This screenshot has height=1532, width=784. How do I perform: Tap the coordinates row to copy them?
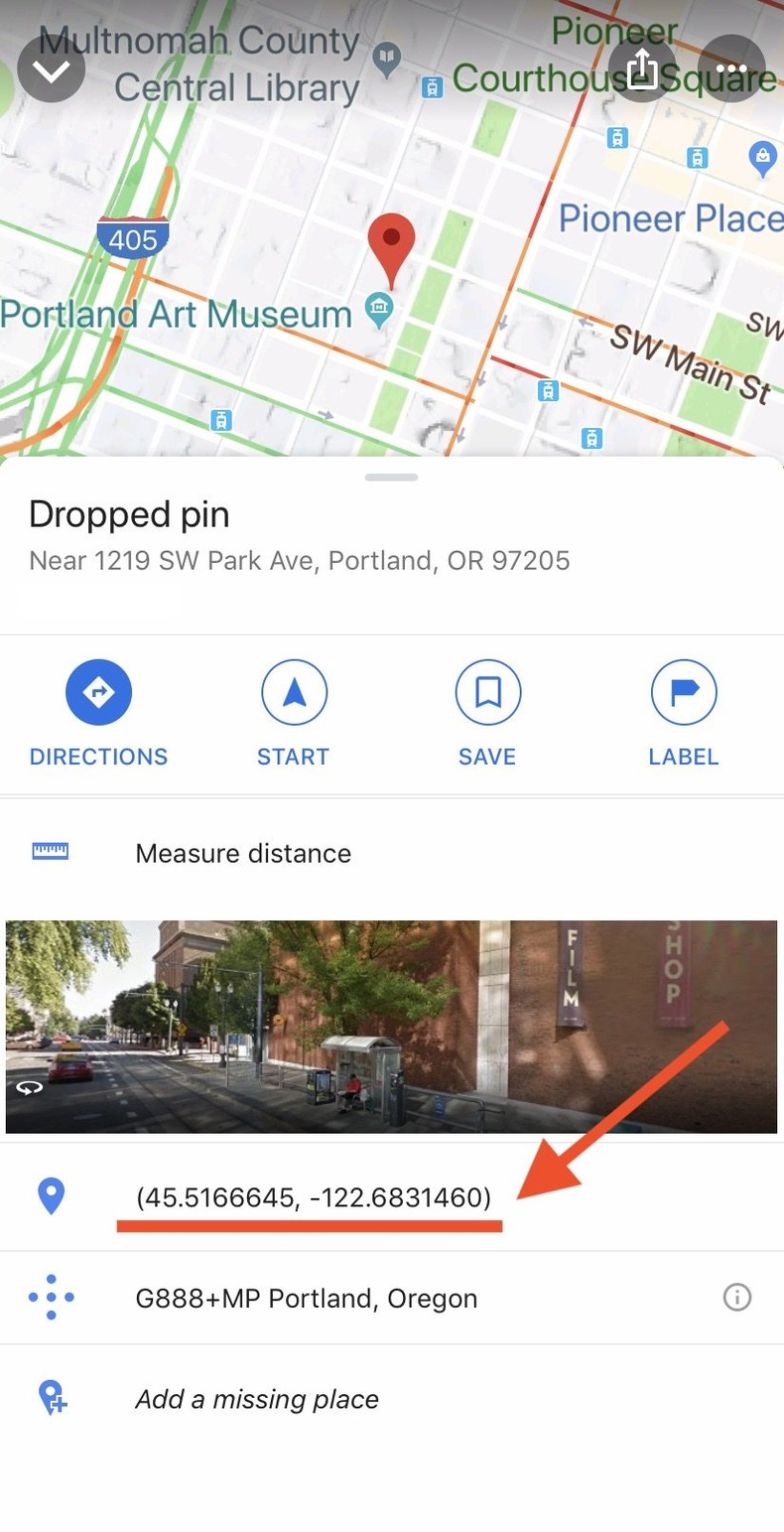(314, 1197)
